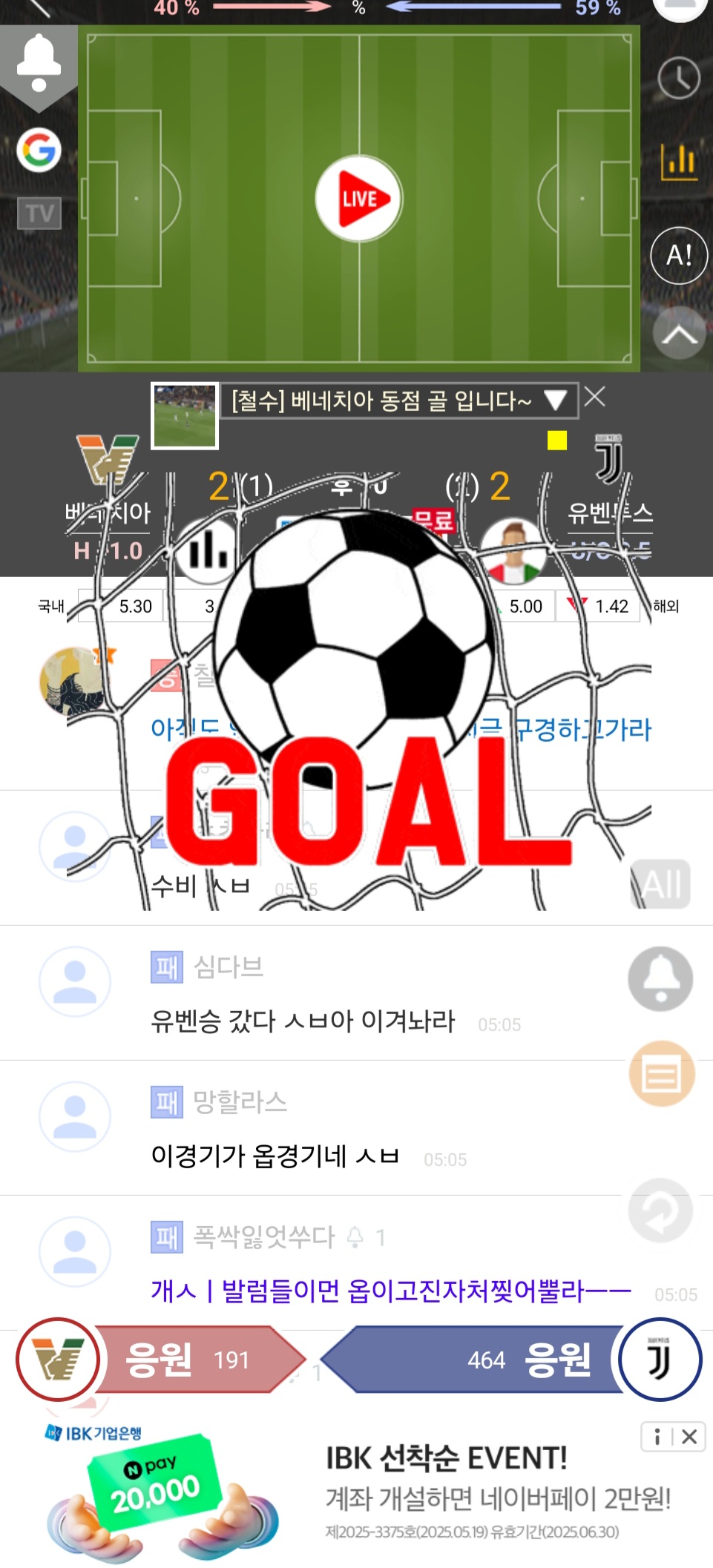Collapse the field view with the up chevron
This screenshot has width=713, height=1568.
click(679, 334)
